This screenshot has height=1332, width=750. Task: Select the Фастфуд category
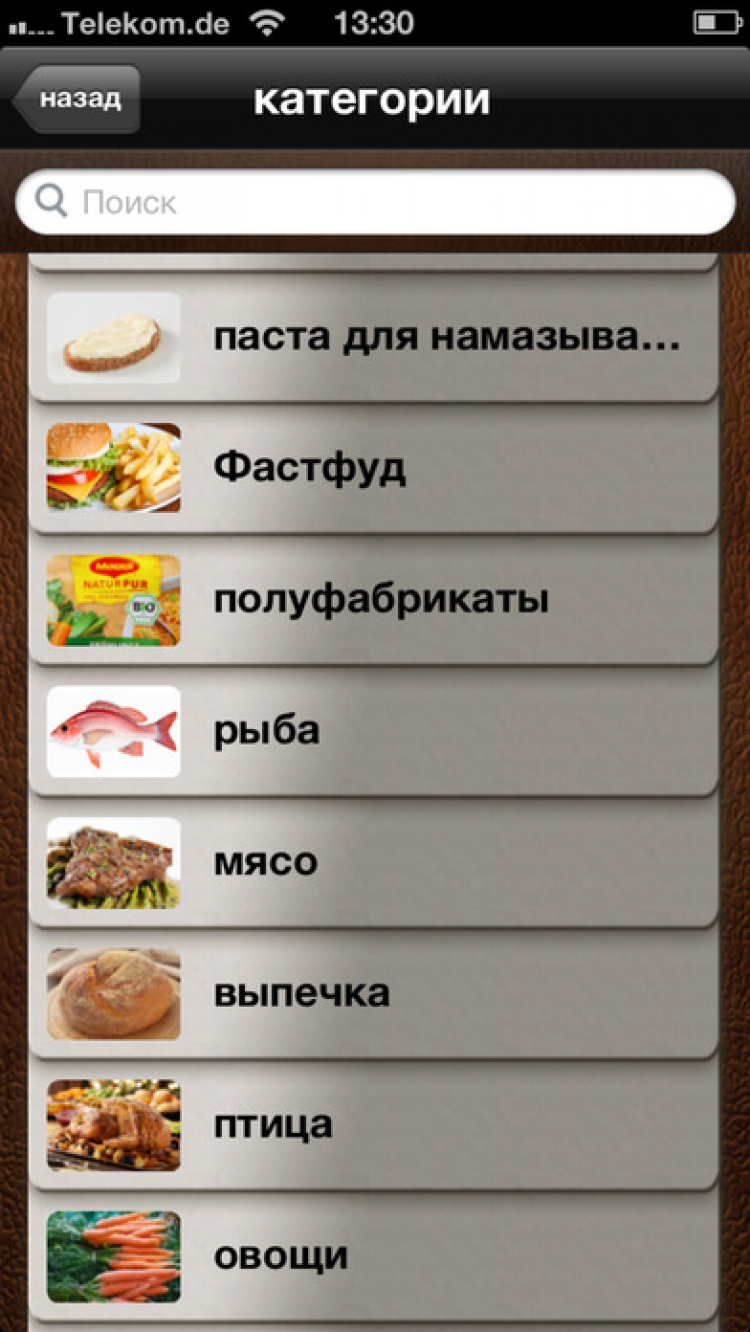pyautogui.click(x=373, y=468)
